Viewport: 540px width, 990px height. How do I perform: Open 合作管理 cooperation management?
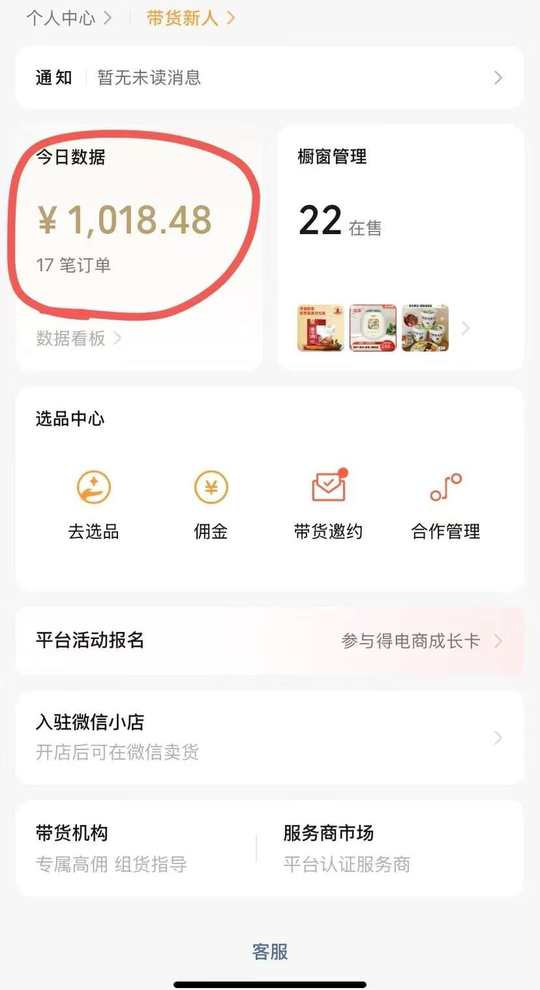click(x=446, y=505)
